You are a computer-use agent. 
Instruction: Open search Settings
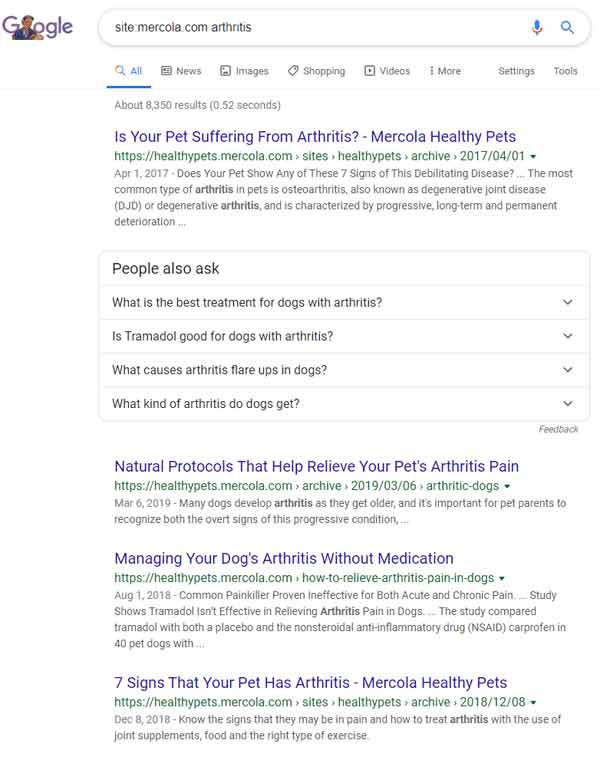516,71
